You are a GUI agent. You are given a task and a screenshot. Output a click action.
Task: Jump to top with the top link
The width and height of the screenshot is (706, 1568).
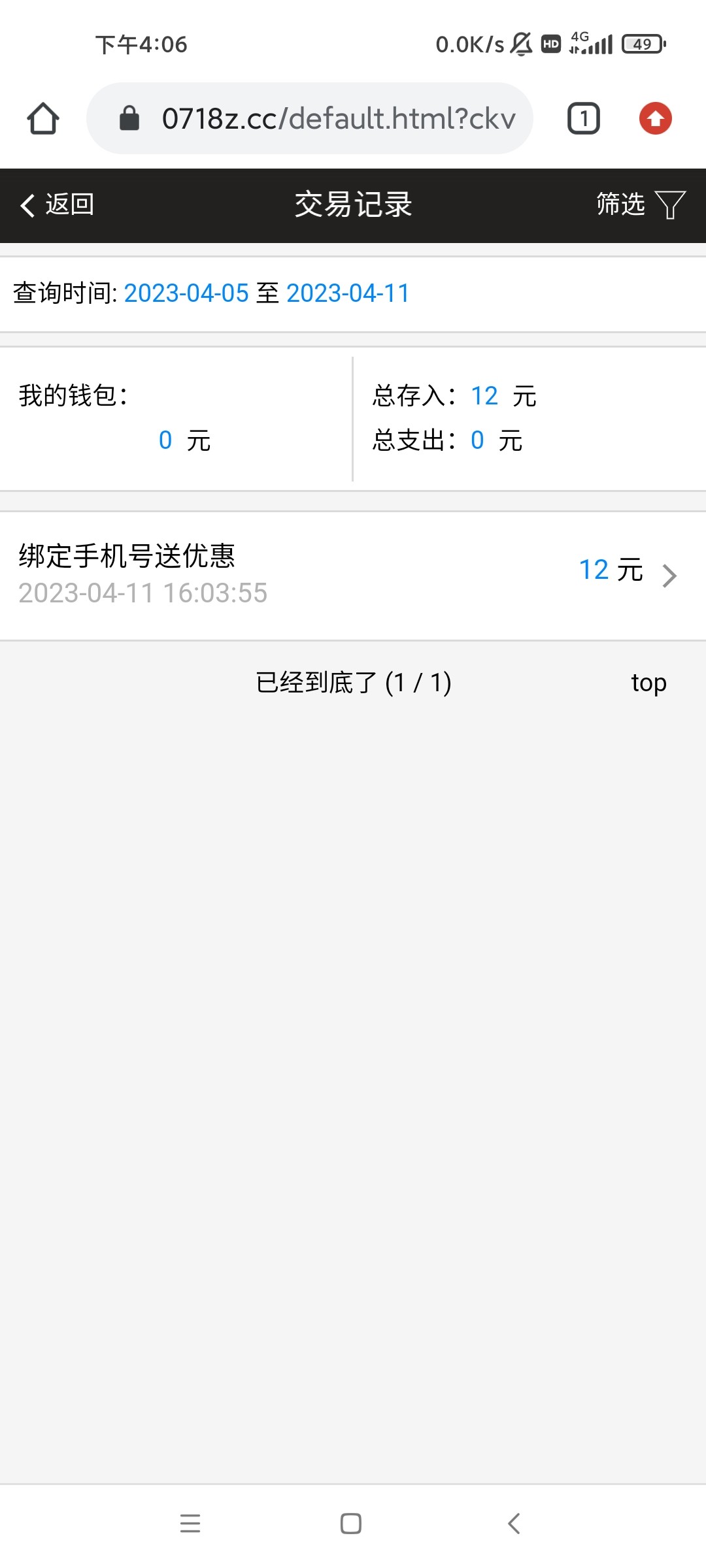pos(648,683)
